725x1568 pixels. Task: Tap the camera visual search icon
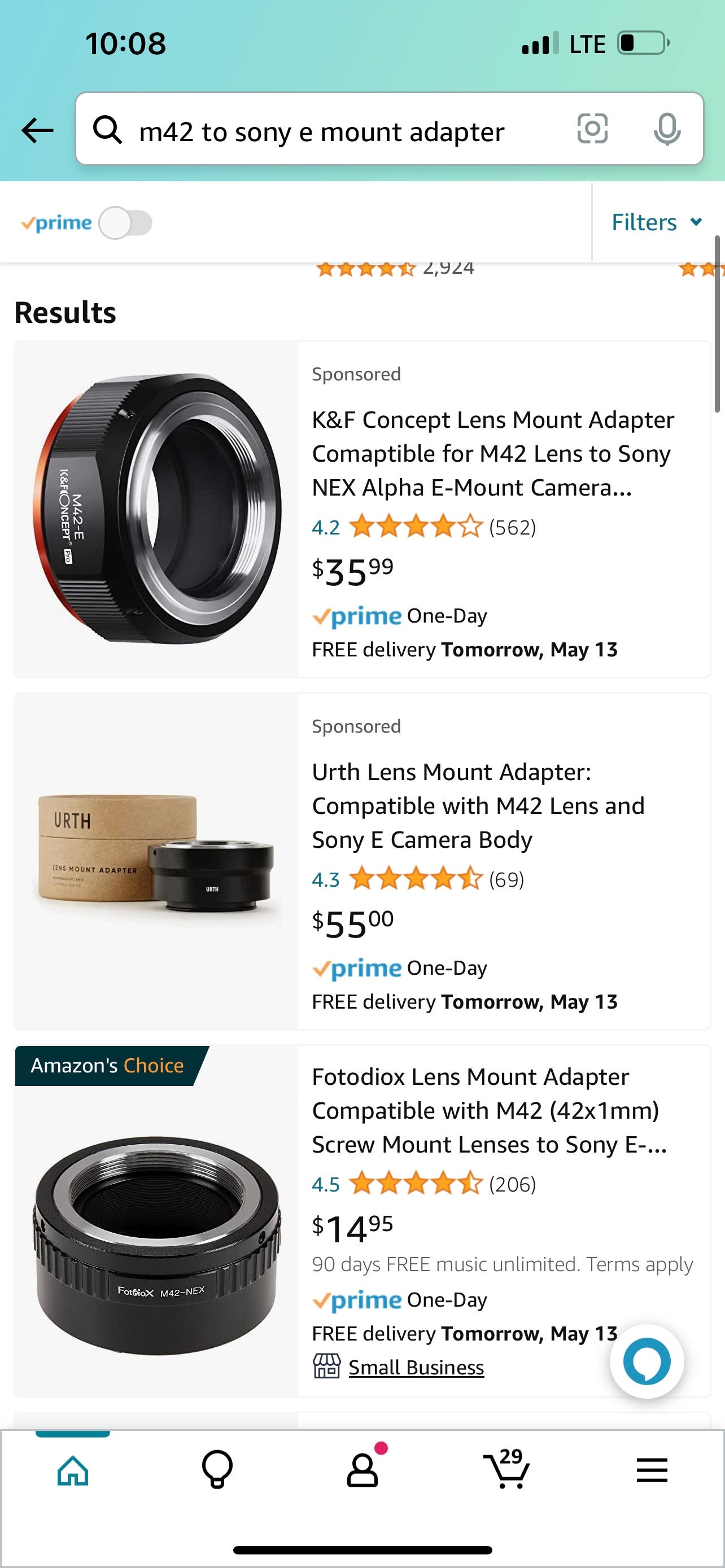(592, 130)
